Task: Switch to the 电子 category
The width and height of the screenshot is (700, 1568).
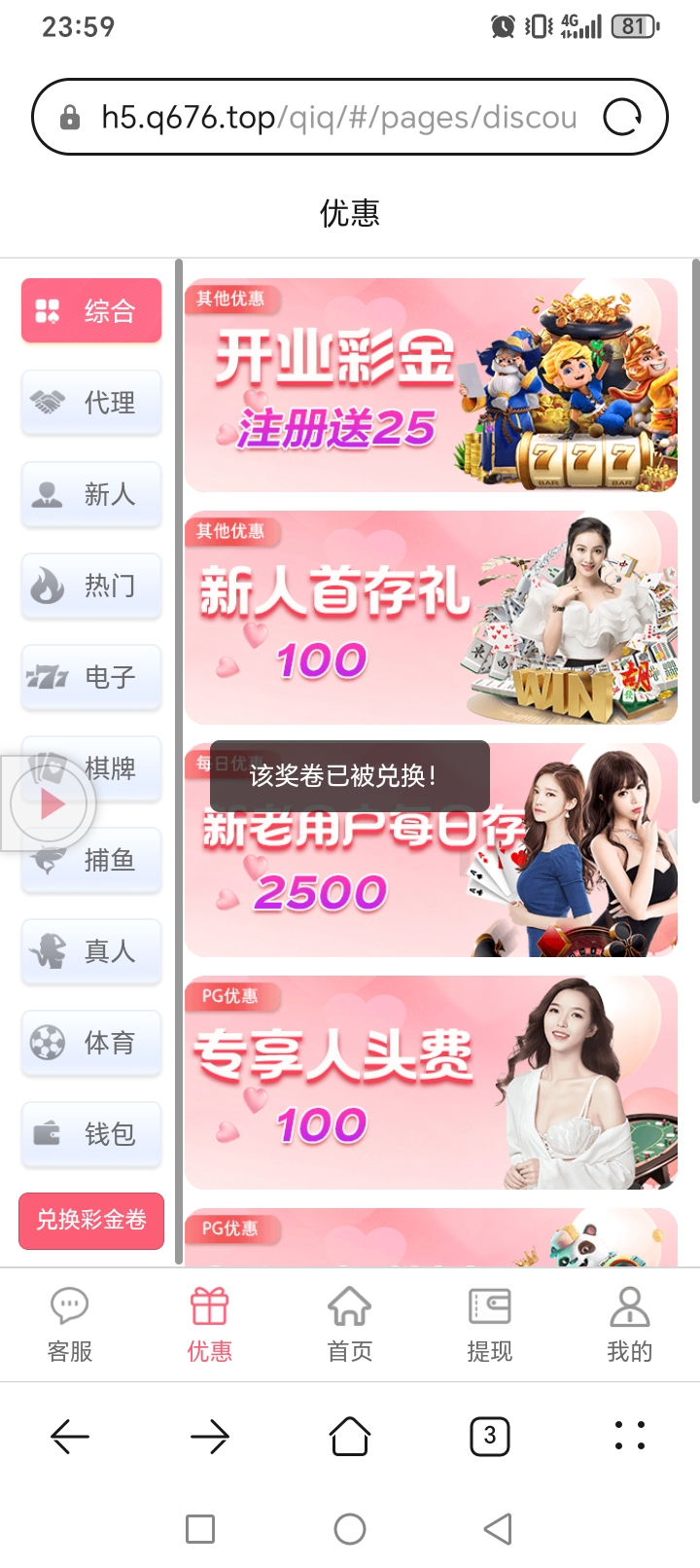Action: click(91, 677)
